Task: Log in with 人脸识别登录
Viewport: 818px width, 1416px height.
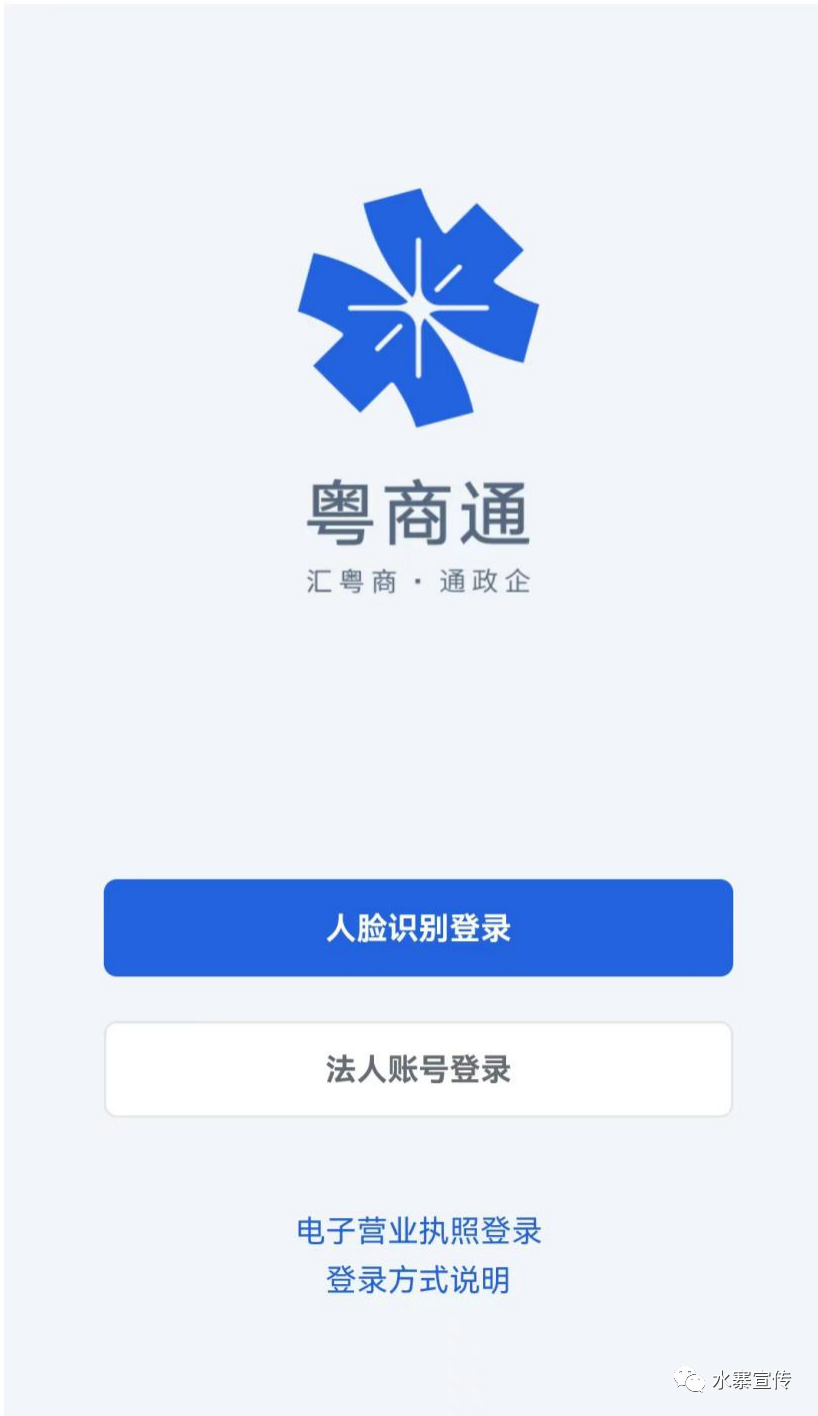Action: (x=418, y=927)
